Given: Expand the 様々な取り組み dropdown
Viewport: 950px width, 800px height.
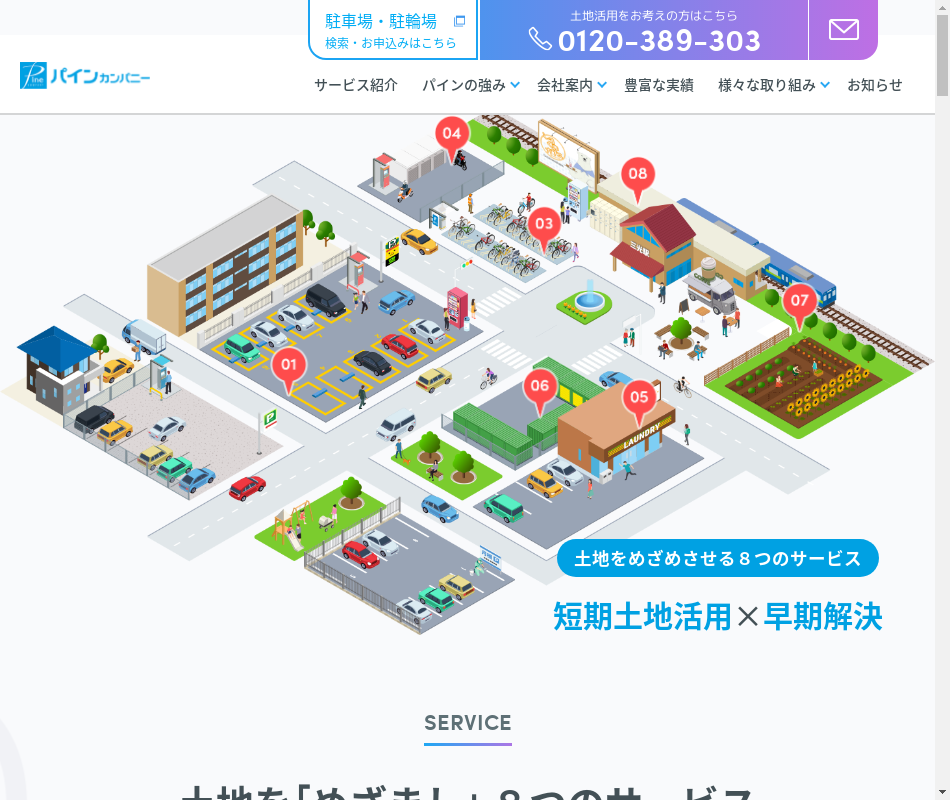Looking at the screenshot, I should pos(773,85).
